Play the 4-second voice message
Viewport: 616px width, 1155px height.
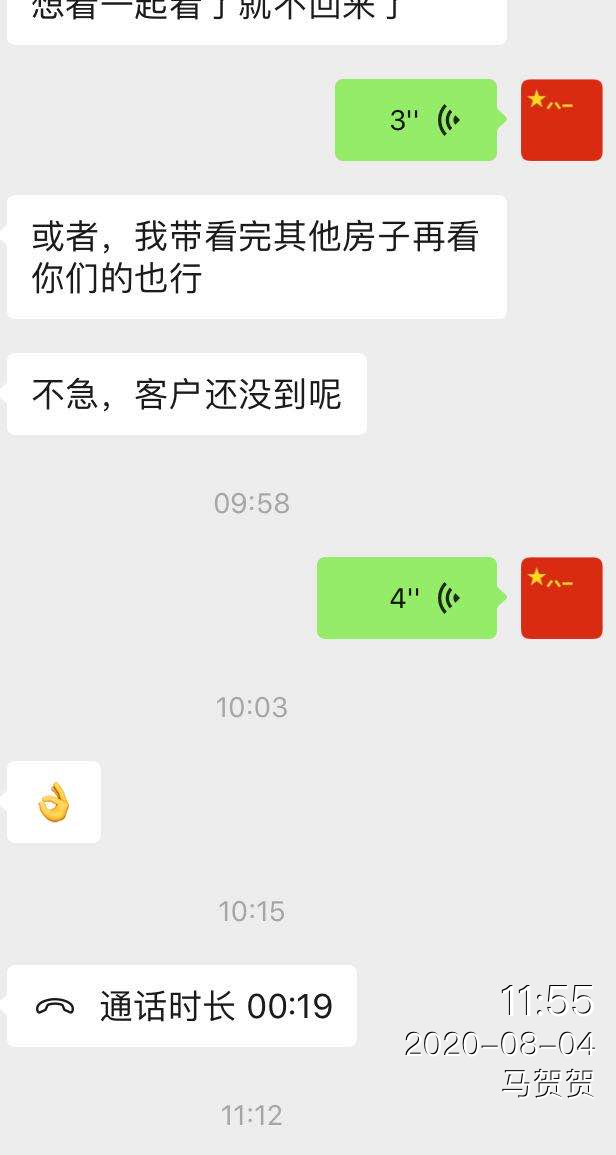[x=407, y=598]
